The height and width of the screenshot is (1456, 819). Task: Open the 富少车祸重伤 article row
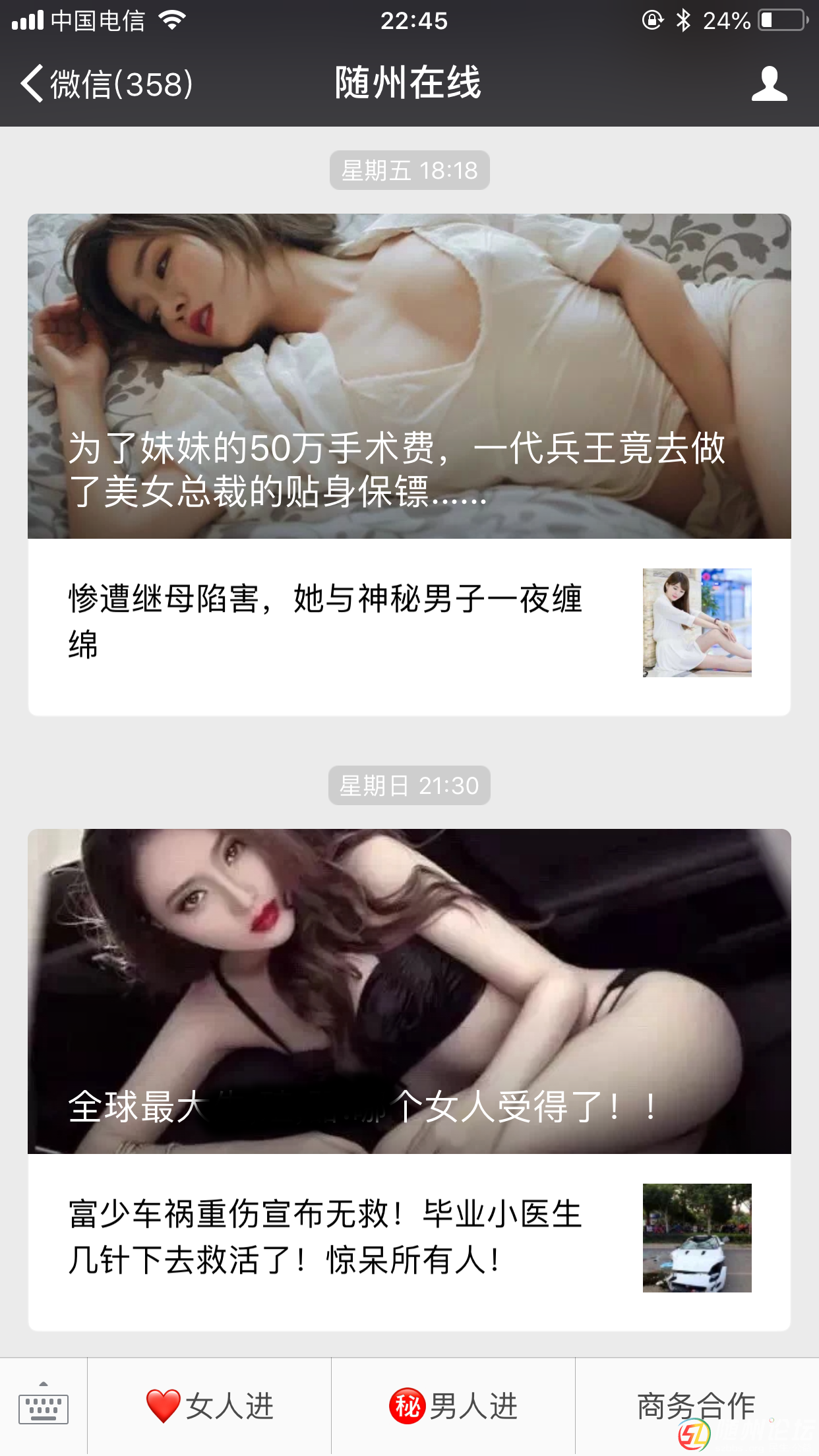pos(409,1238)
